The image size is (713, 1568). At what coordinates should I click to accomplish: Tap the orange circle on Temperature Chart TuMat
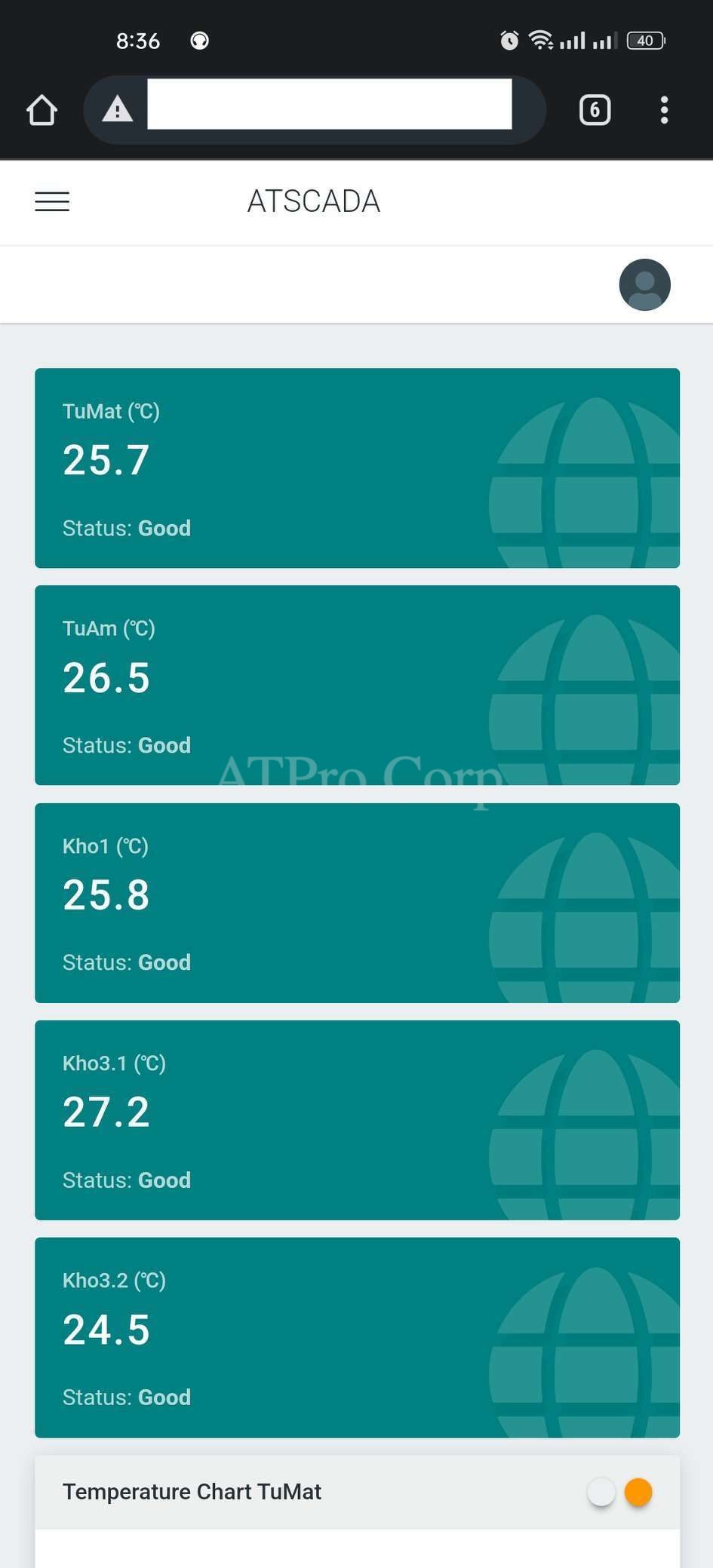point(638,1492)
